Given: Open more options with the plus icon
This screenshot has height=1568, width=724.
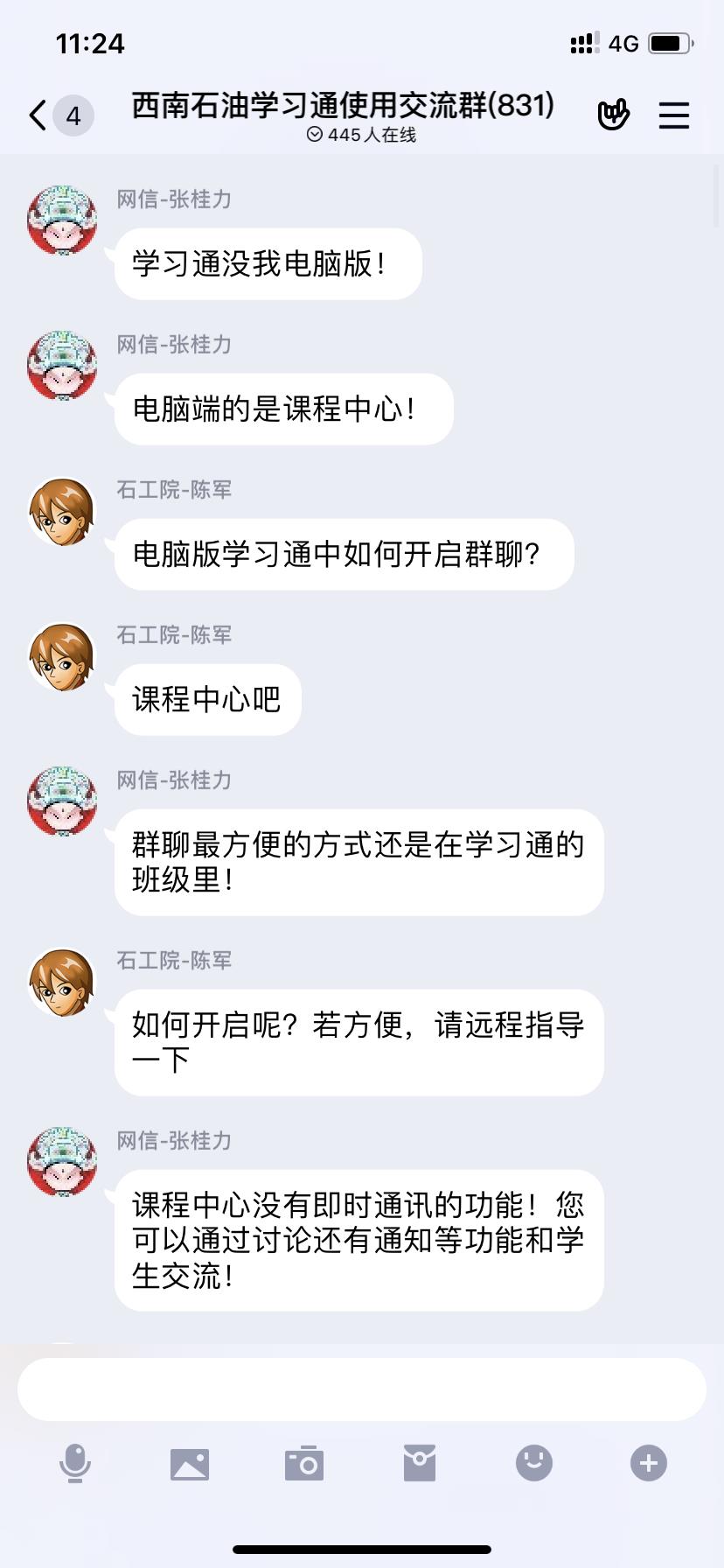Looking at the screenshot, I should coord(649,1463).
